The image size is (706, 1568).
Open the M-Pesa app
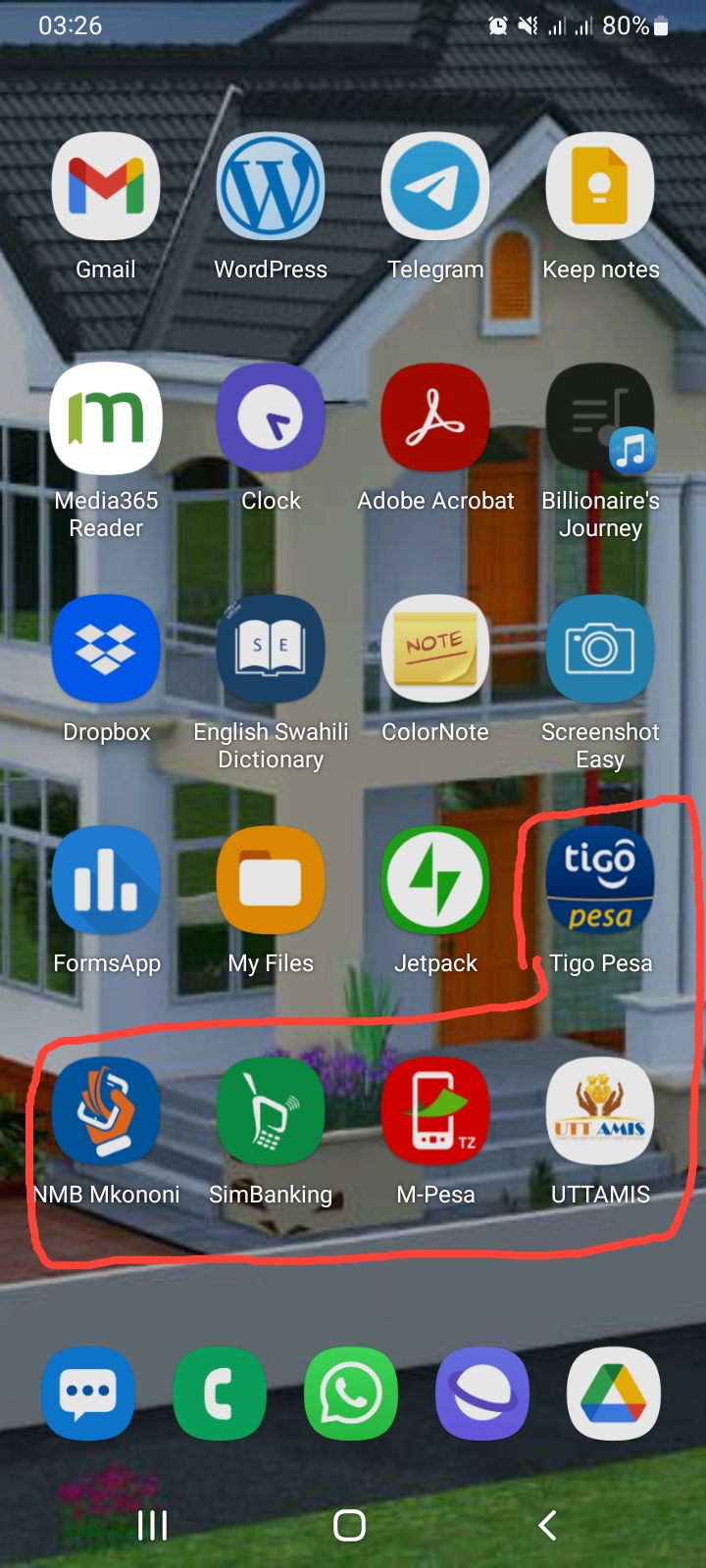tap(435, 1112)
